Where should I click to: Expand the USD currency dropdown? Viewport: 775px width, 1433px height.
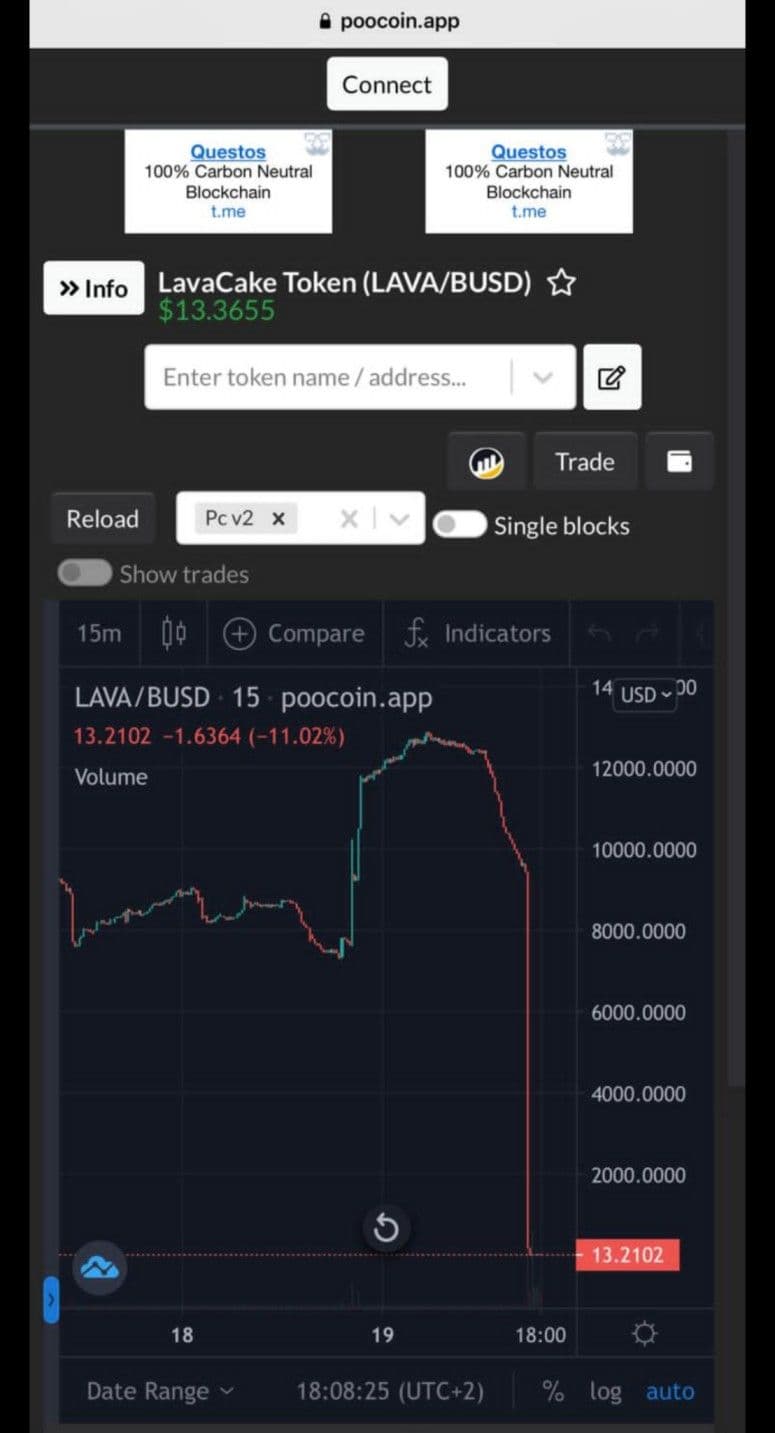647,694
